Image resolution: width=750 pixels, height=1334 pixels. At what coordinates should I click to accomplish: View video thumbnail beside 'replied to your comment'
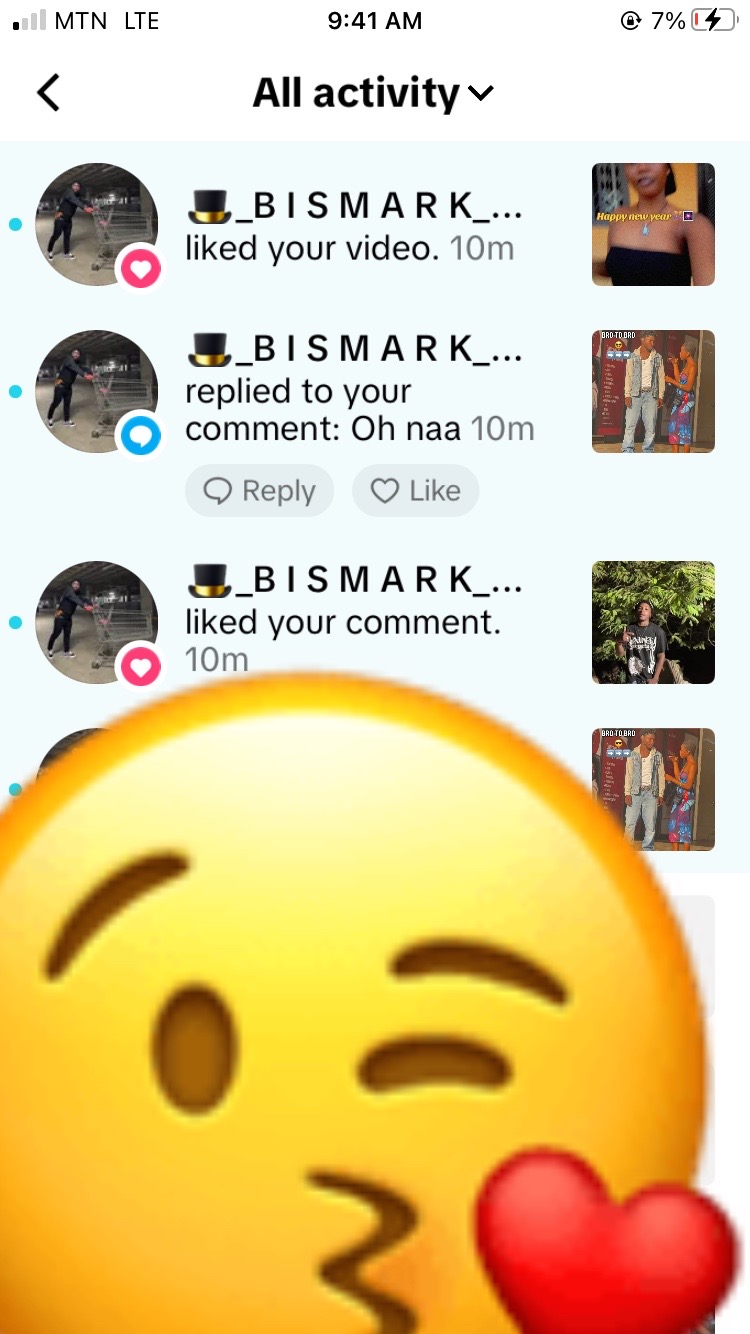pyautogui.click(x=653, y=391)
